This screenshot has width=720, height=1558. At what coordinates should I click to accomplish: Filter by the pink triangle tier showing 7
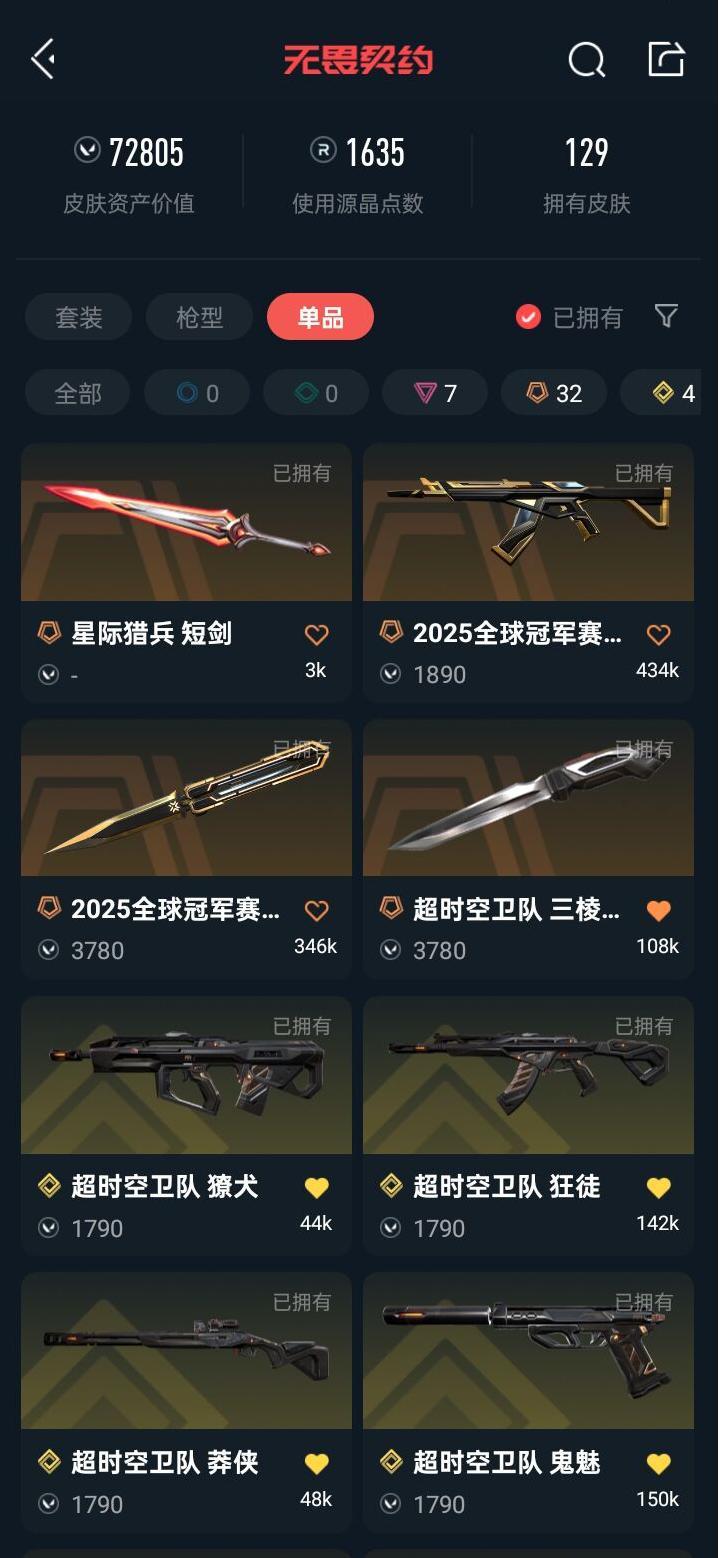[436, 393]
